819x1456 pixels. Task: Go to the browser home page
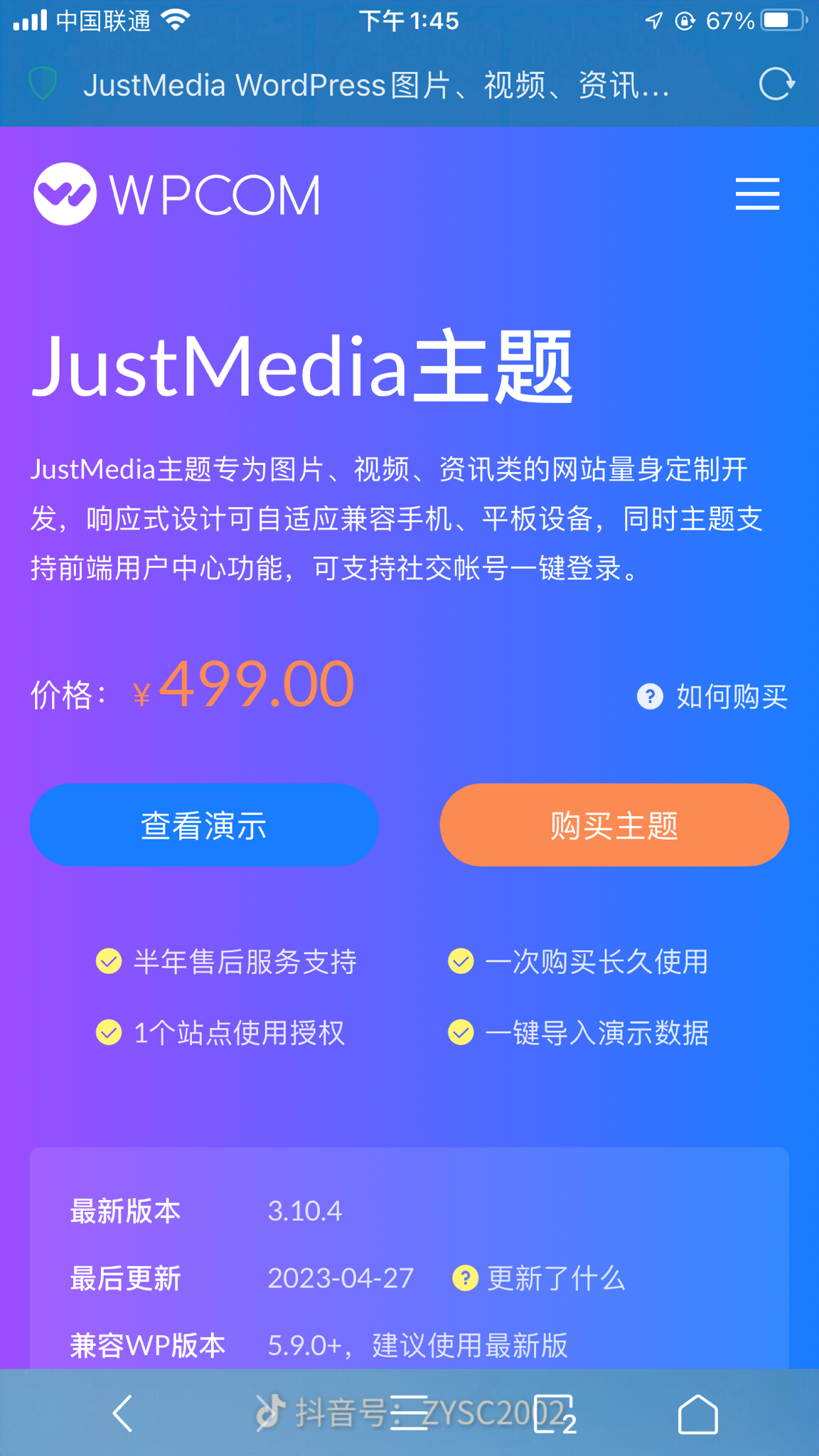(697, 1413)
